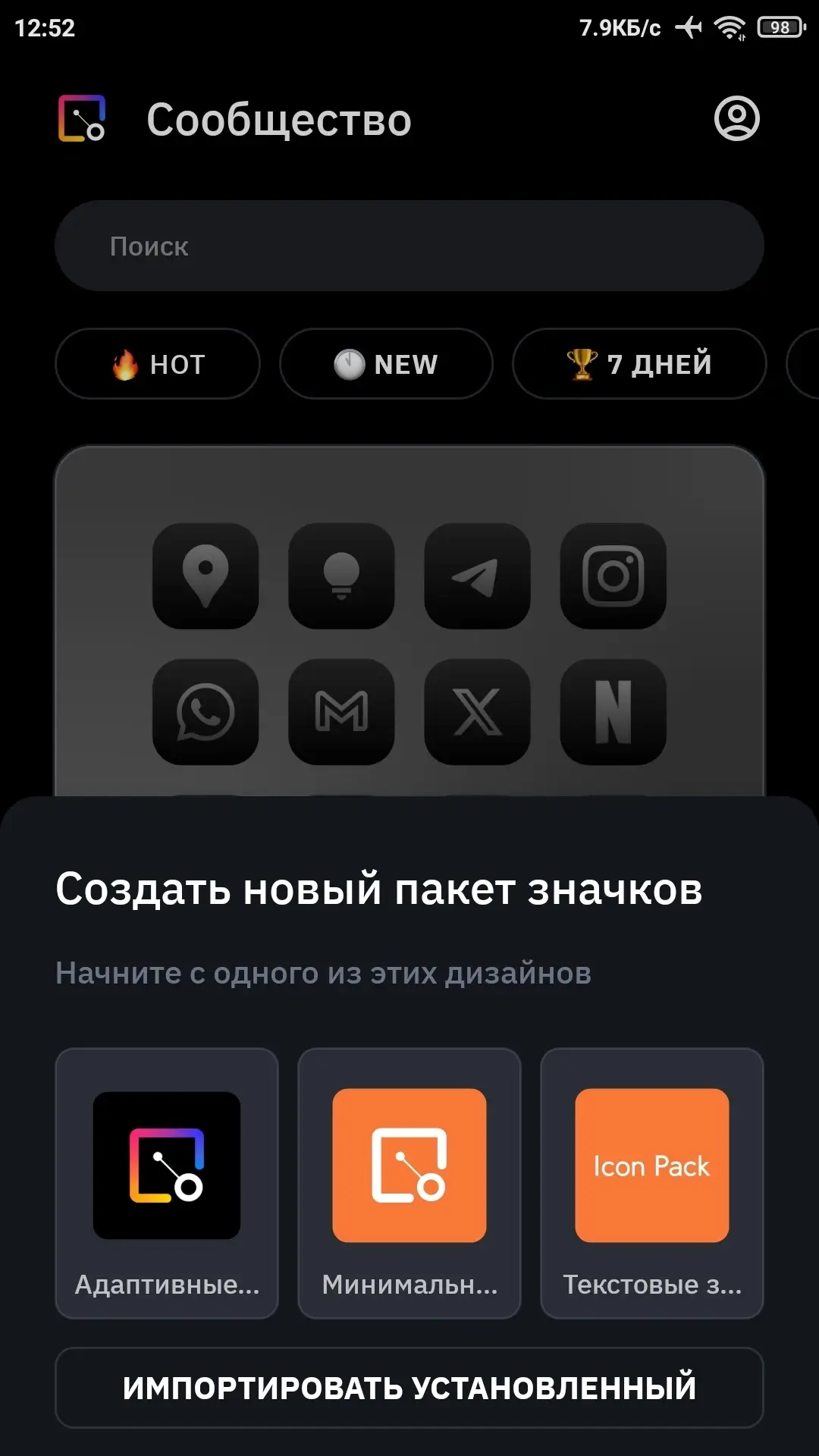Tap ИМПОРТИРОВАТЬ УСТАНОВЛЕННЫЙ button
819x1456 pixels.
point(409,1388)
